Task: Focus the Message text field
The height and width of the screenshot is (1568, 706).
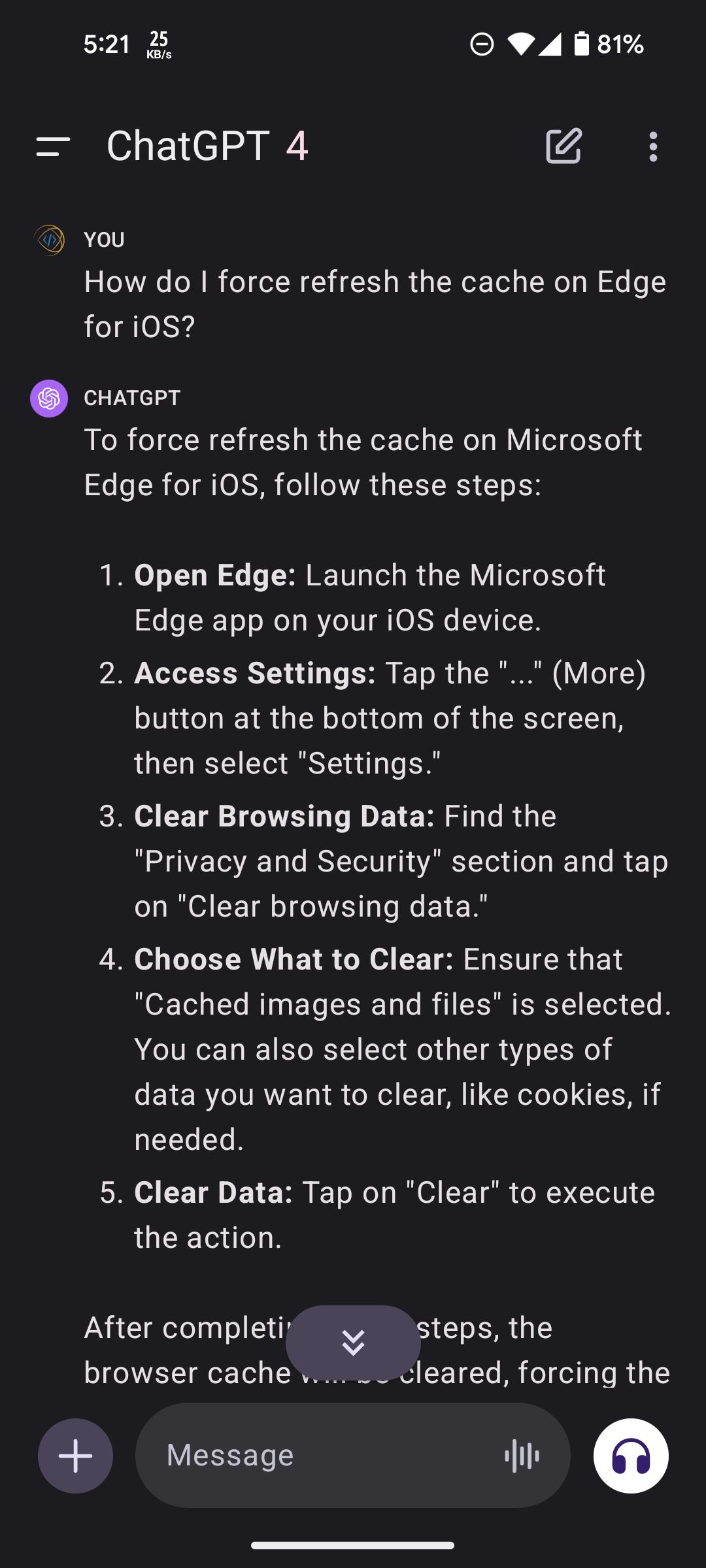Action: (x=327, y=1456)
